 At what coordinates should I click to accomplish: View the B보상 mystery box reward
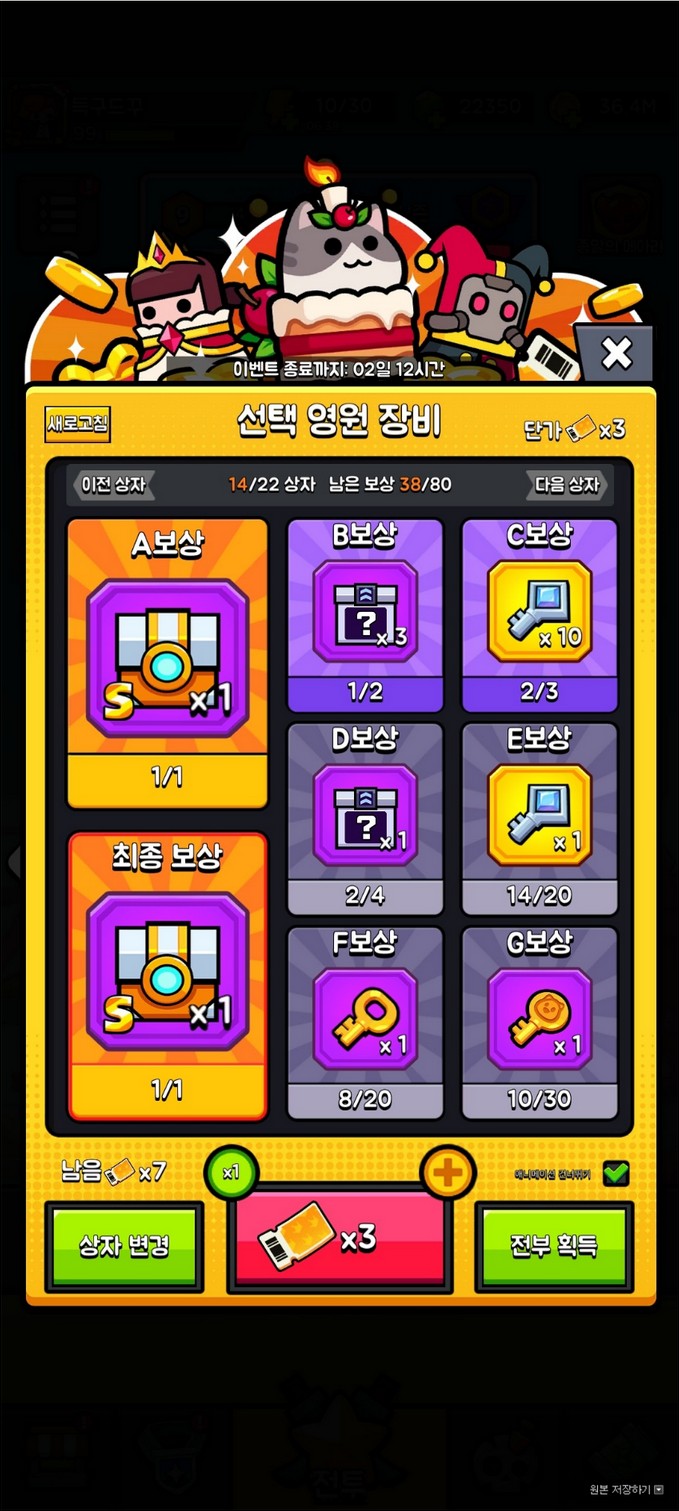(x=365, y=612)
